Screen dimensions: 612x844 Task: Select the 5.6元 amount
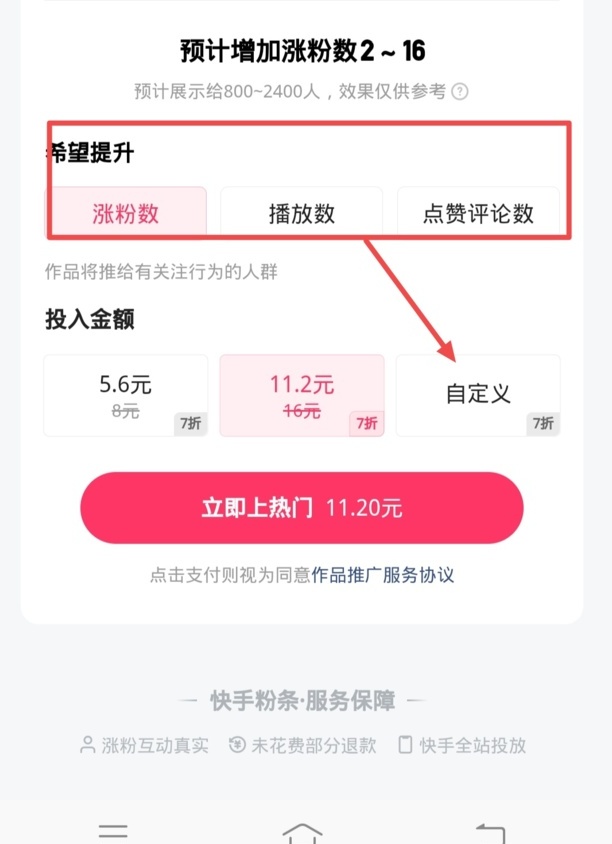126,395
